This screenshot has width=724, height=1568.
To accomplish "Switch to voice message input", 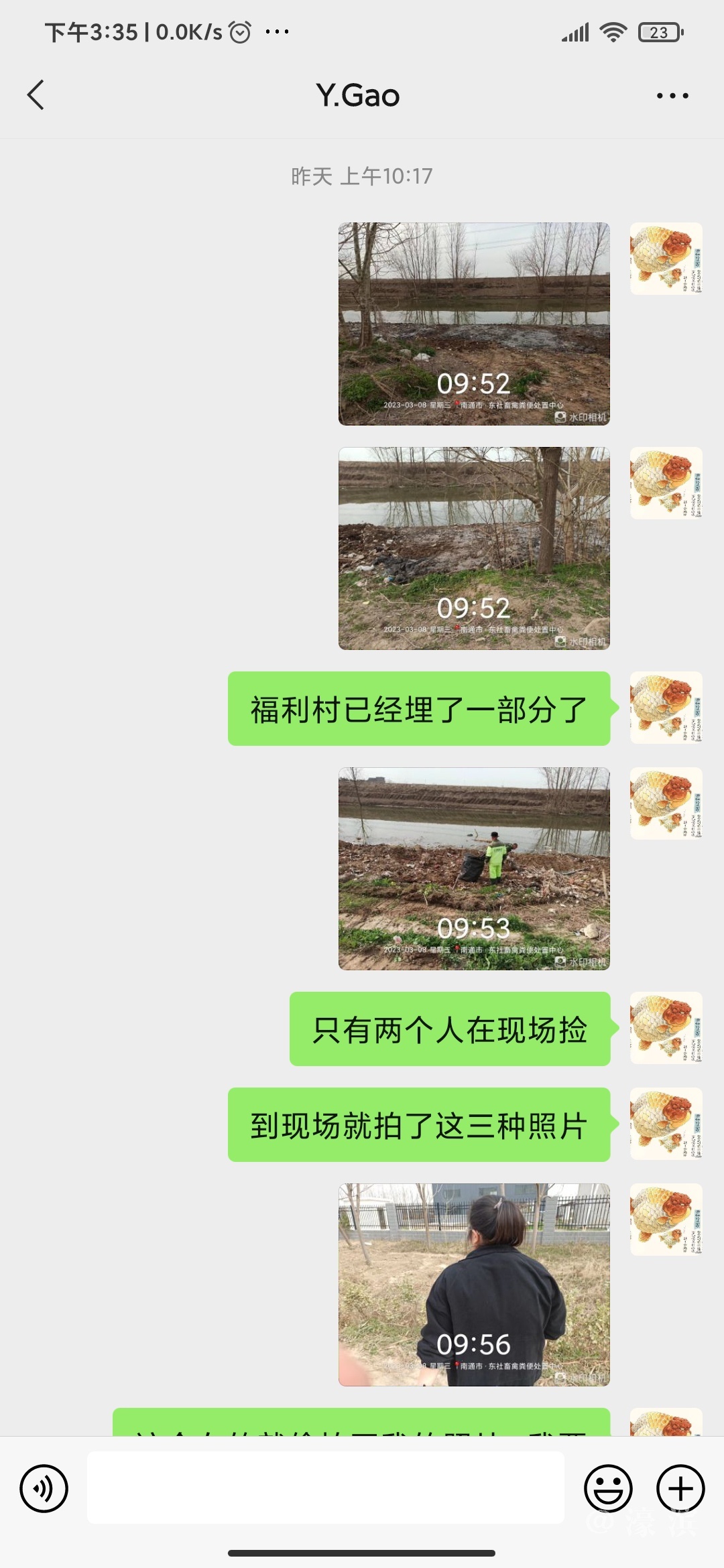I will point(44,1488).
